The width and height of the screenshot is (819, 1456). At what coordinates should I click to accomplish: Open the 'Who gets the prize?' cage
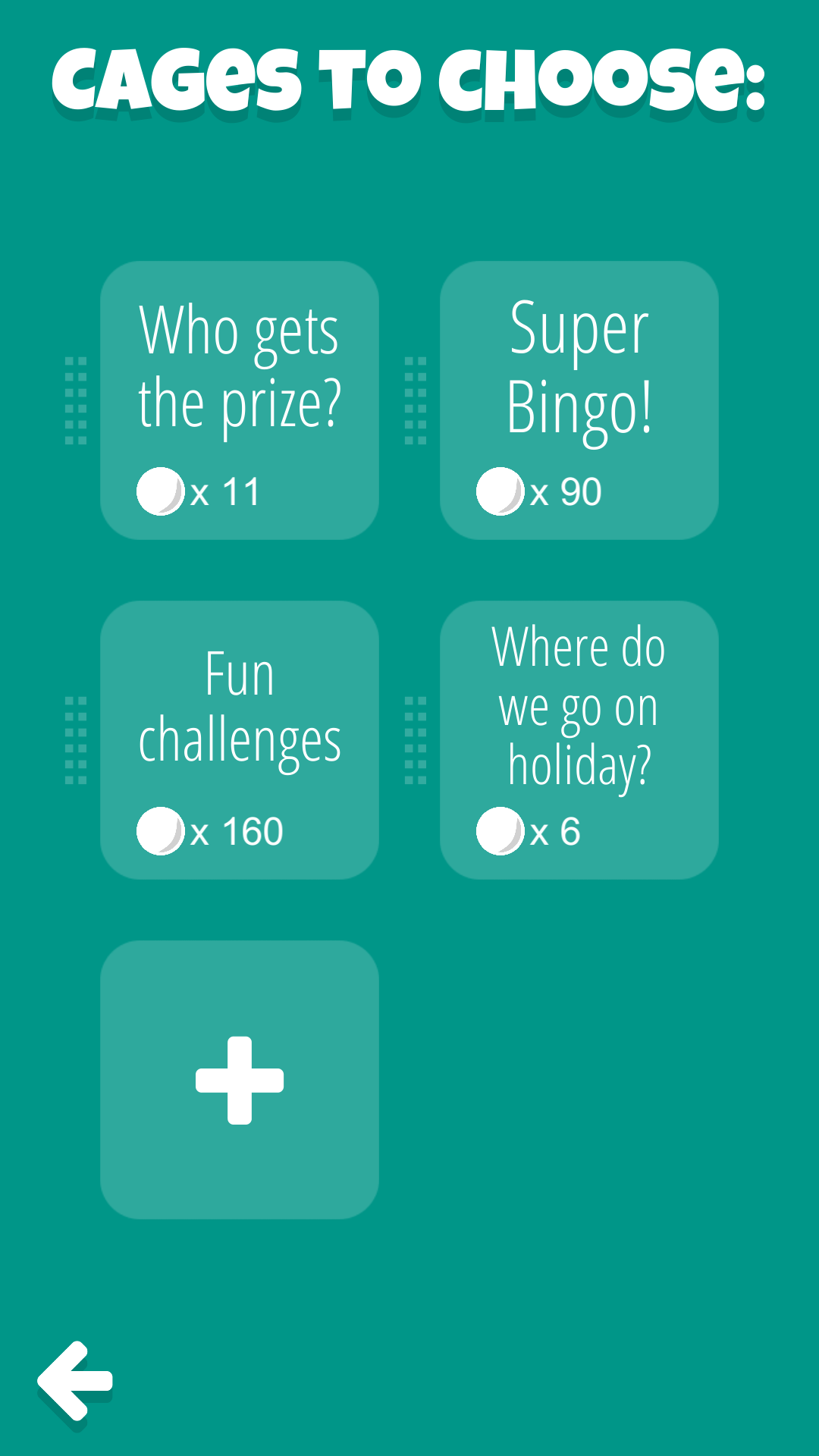point(240,400)
